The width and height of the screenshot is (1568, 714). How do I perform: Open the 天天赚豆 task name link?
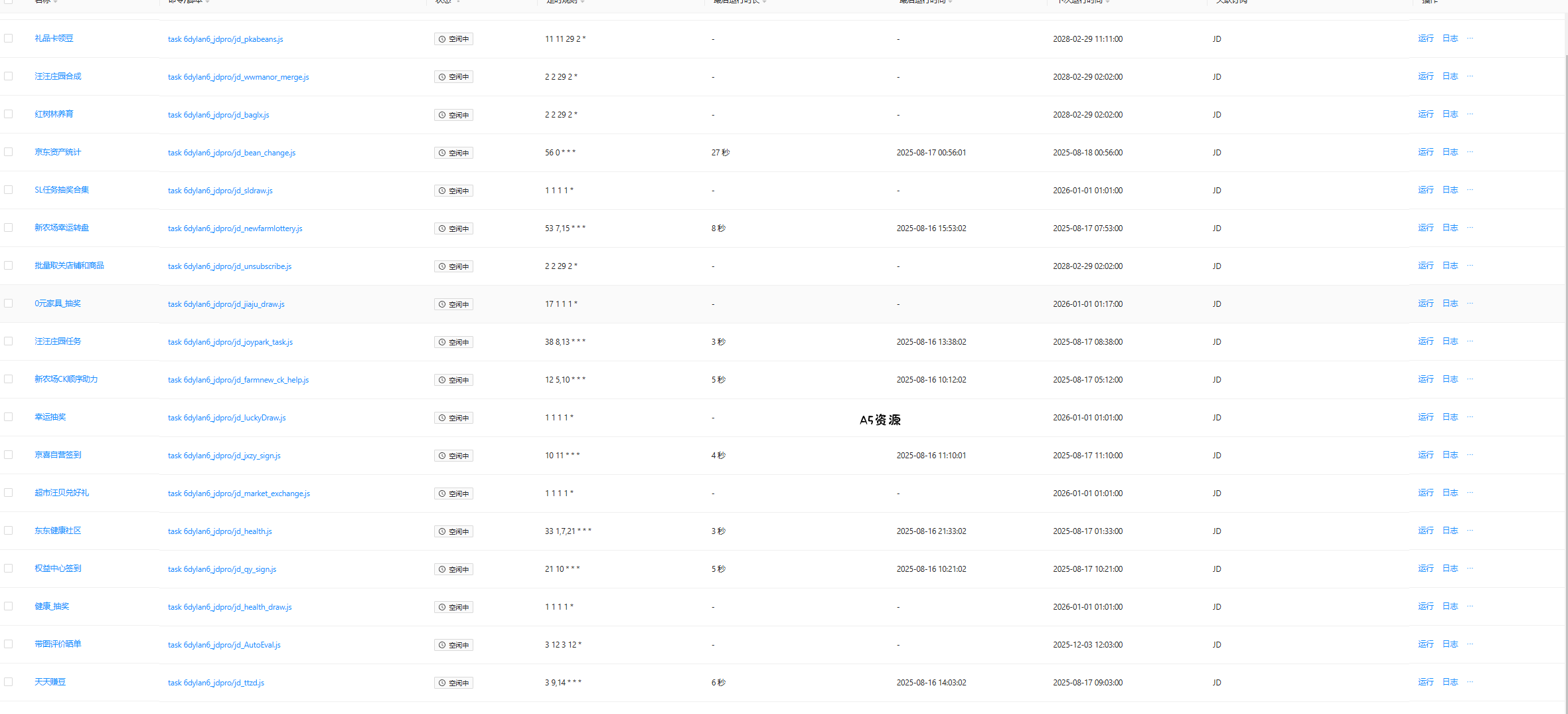50,682
